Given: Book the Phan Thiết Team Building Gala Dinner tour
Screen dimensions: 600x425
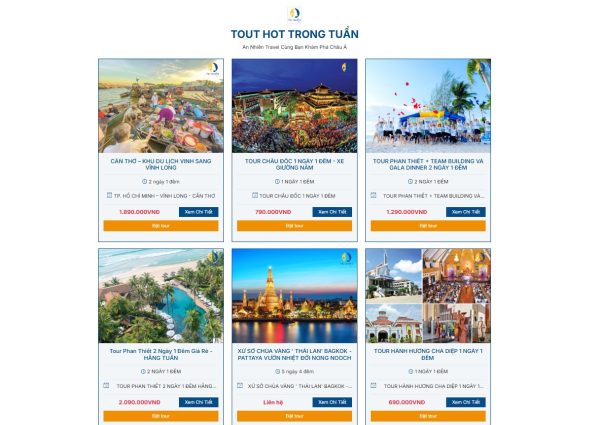Looking at the screenshot, I should click(428, 226).
